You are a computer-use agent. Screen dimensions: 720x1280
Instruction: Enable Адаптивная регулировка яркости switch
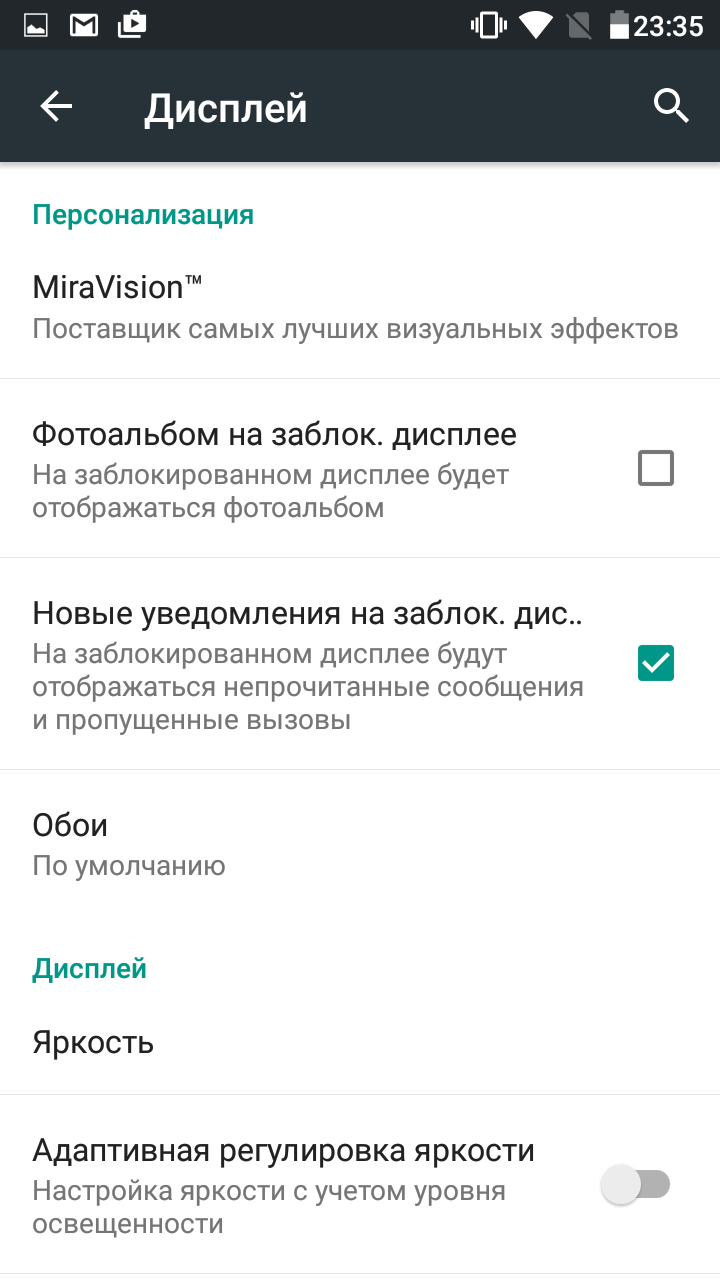pos(635,1185)
